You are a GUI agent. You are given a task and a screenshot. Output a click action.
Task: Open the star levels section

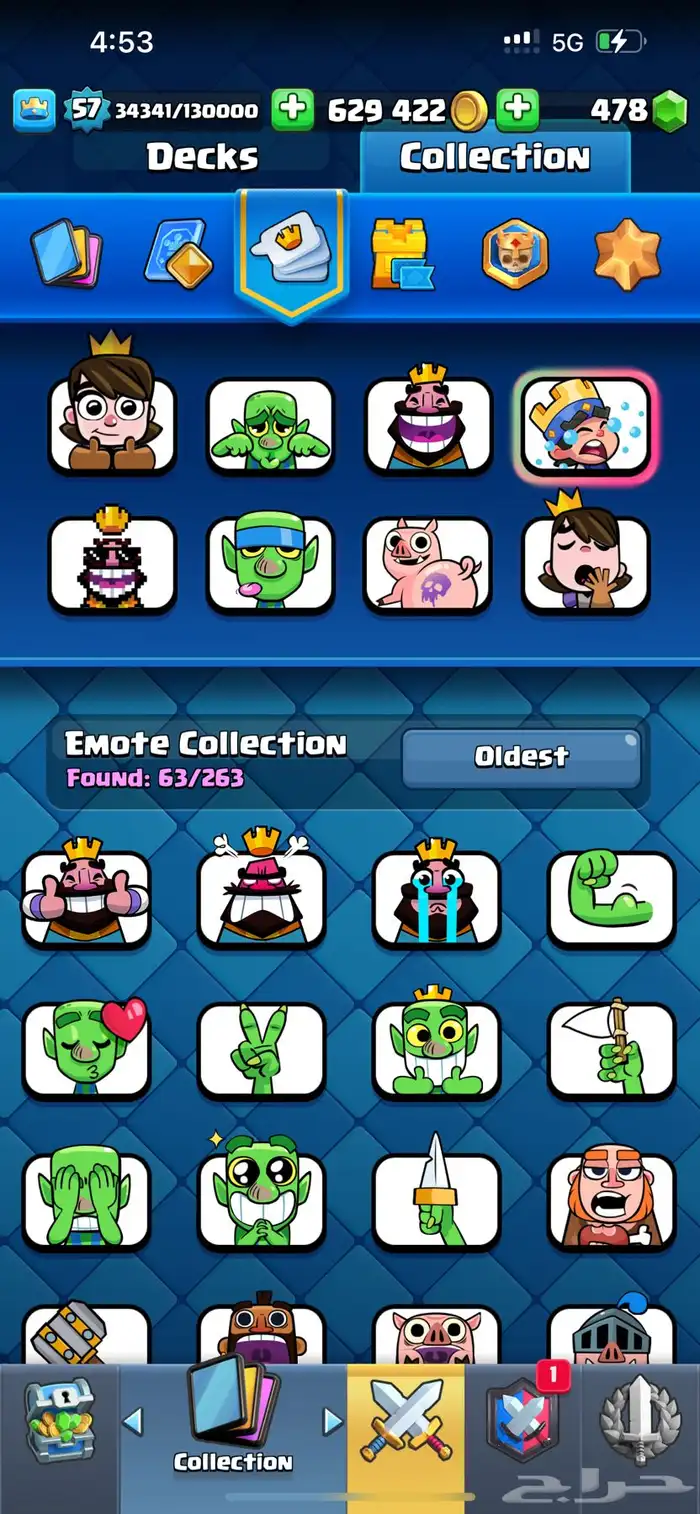click(627, 254)
